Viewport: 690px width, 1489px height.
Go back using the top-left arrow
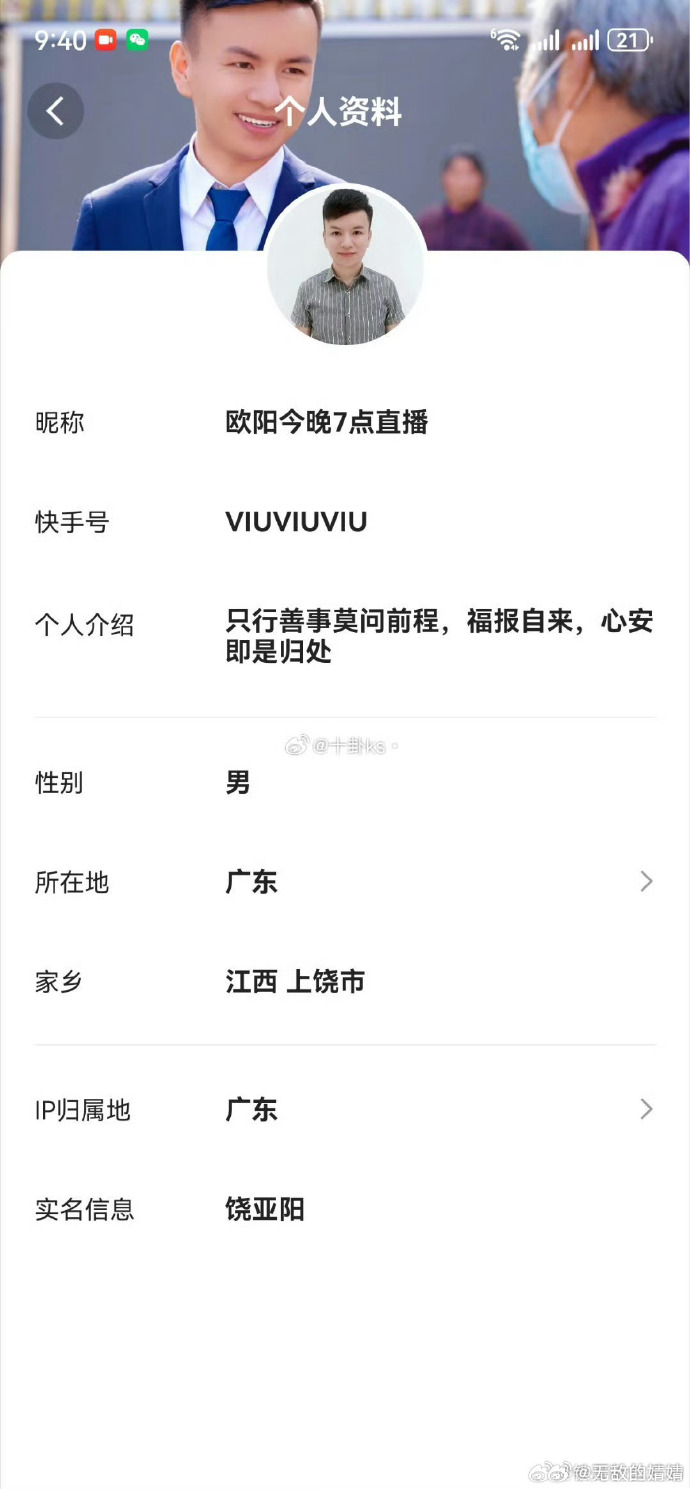(55, 111)
